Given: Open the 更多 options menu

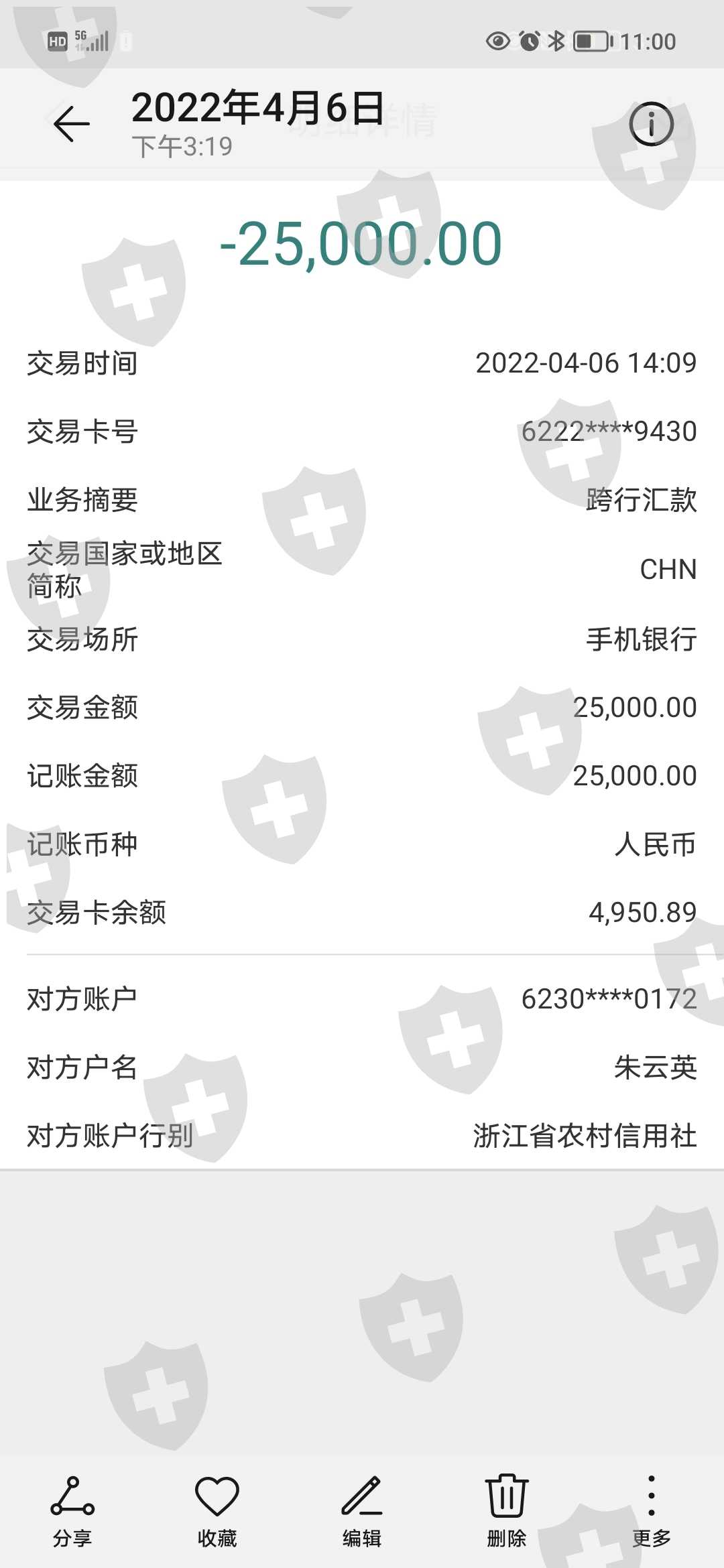Looking at the screenshot, I should [652, 1512].
